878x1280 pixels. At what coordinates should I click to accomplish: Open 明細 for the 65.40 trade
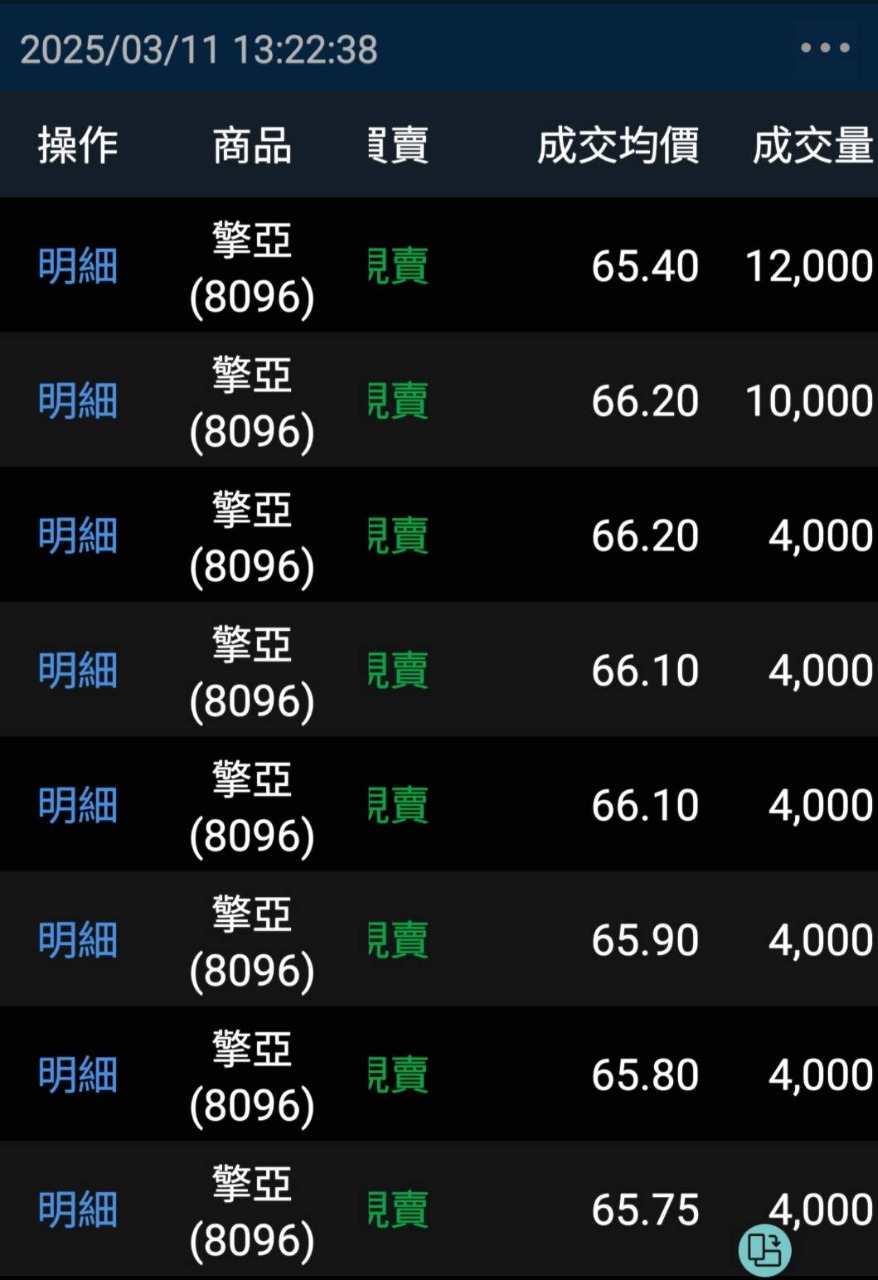click(x=78, y=266)
